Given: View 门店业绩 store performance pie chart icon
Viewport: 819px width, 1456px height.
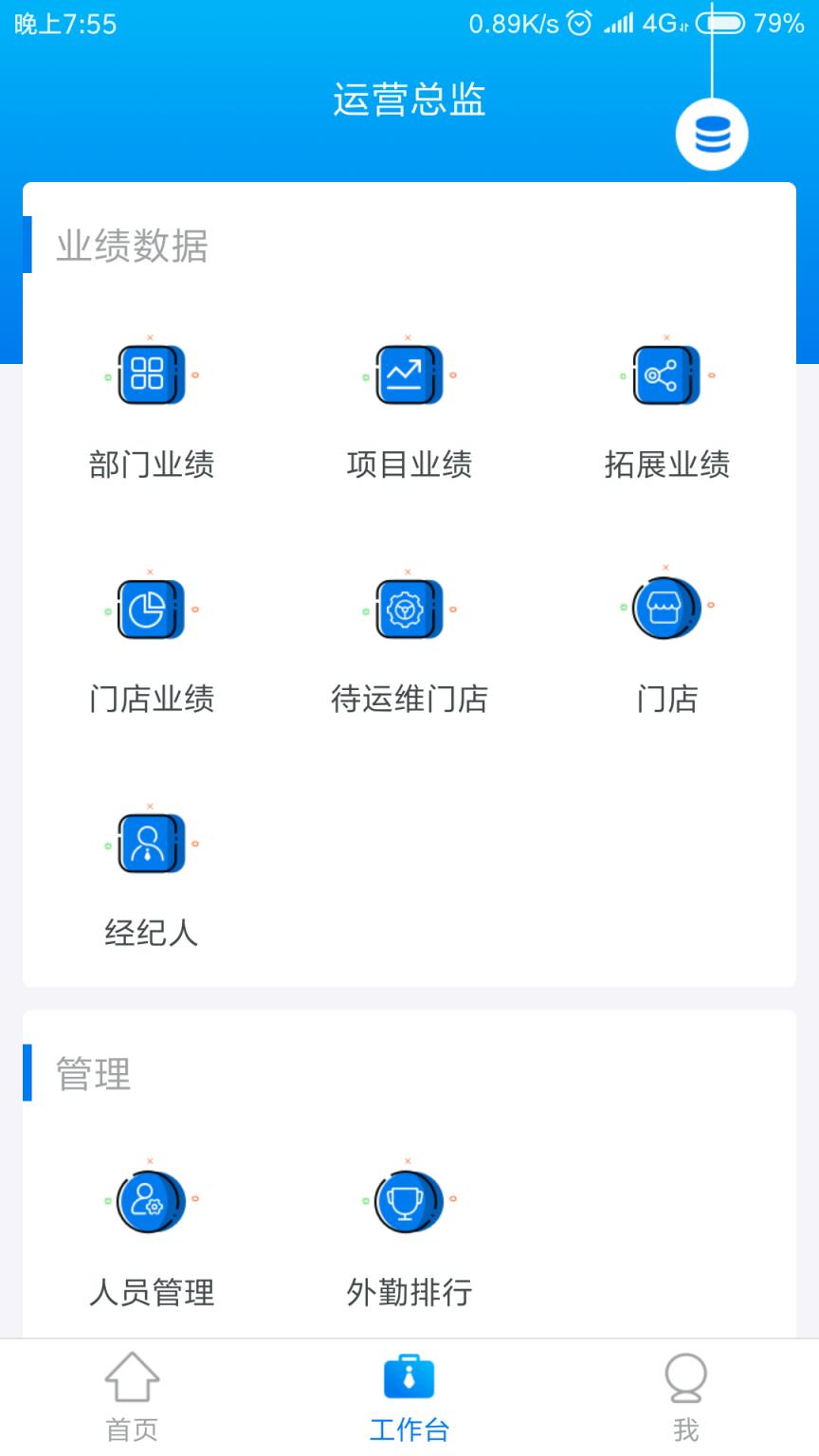Looking at the screenshot, I should click(150, 610).
